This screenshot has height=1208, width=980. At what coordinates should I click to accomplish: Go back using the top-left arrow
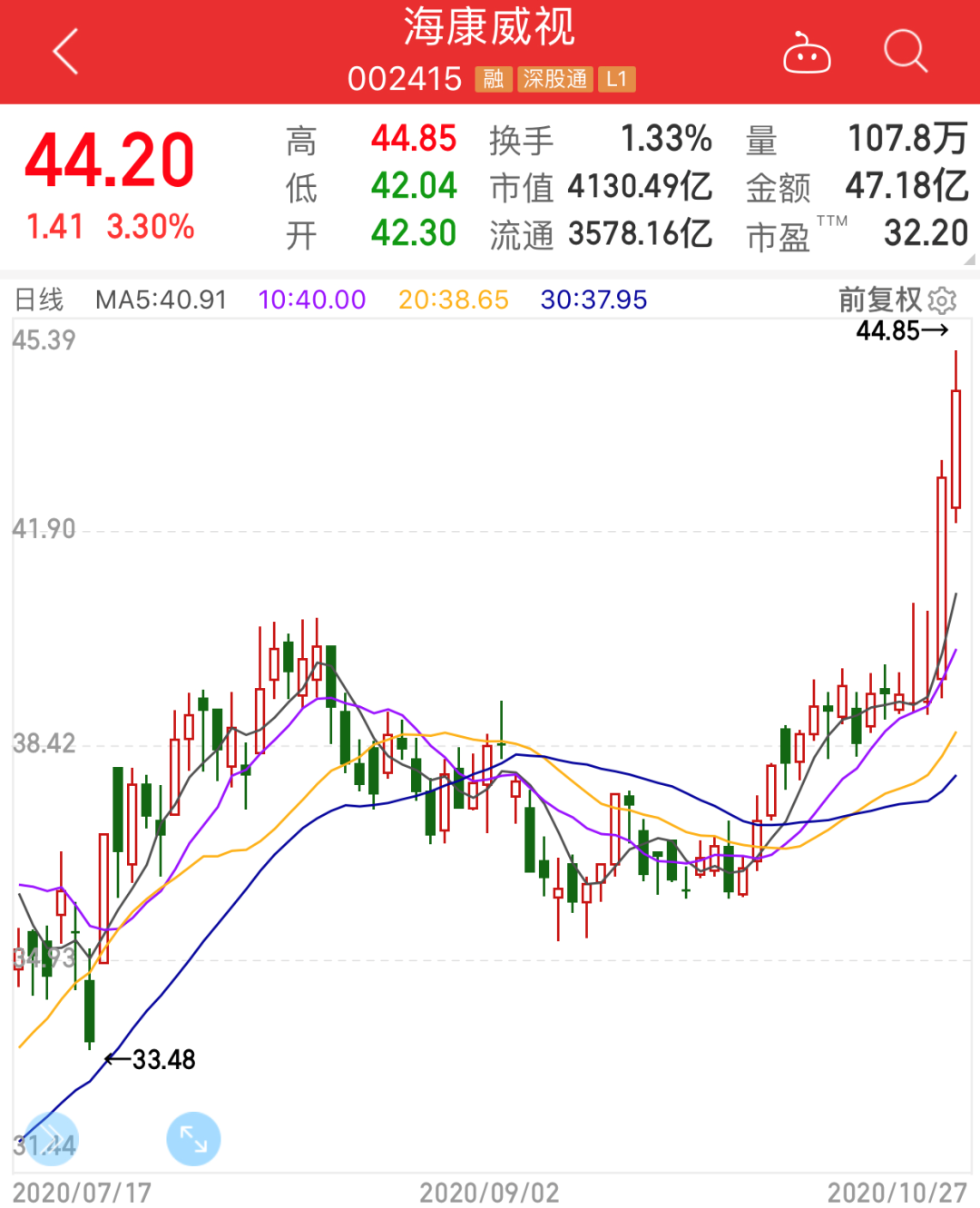65,52
